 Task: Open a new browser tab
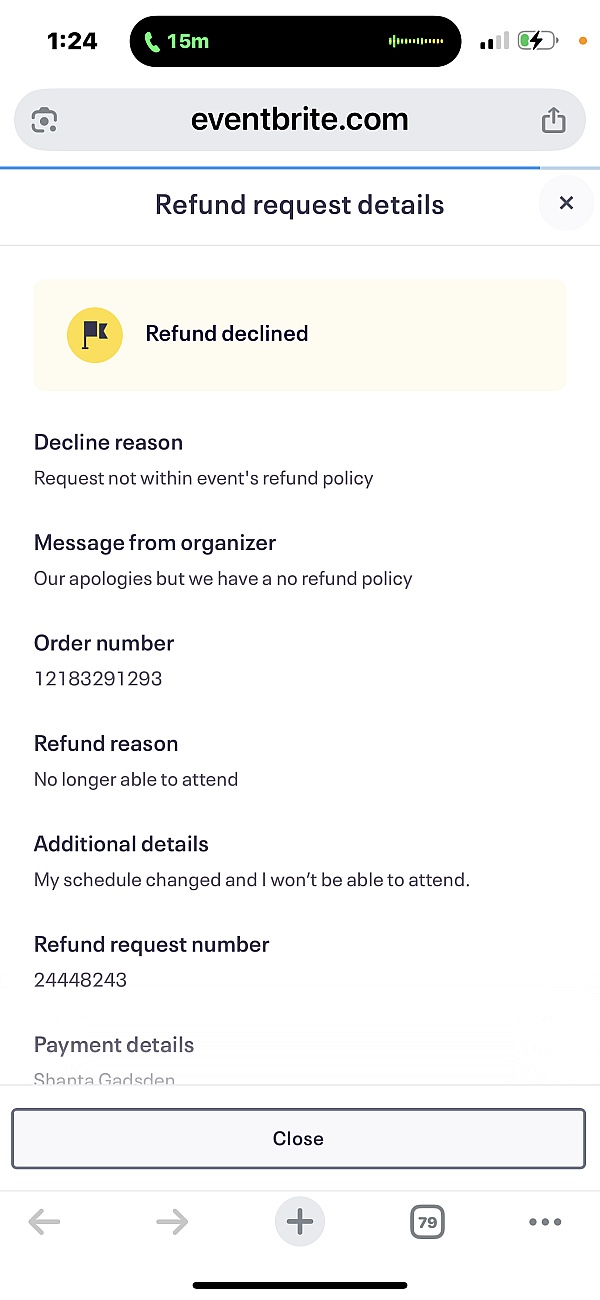point(300,1221)
